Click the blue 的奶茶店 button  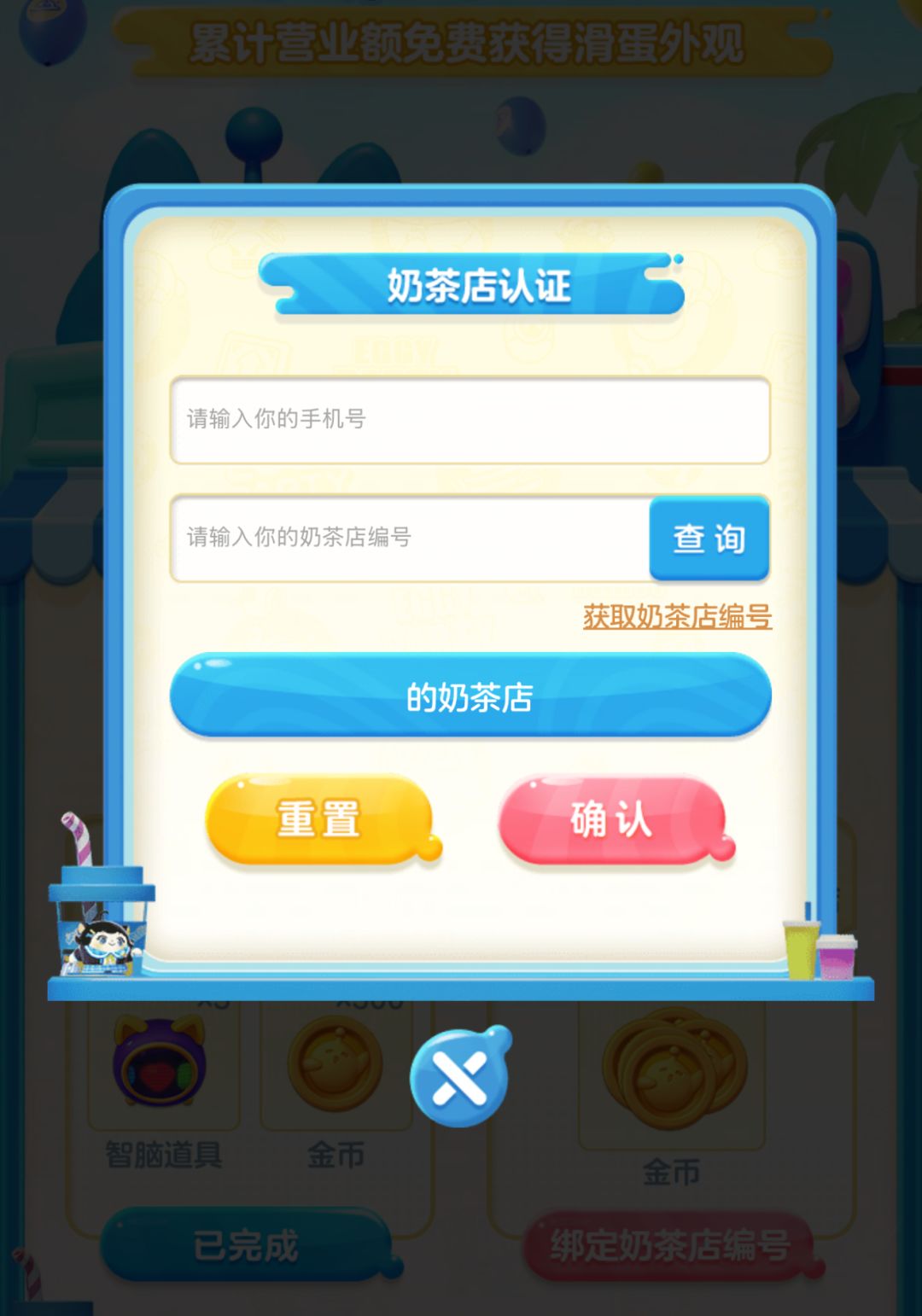pos(468,696)
